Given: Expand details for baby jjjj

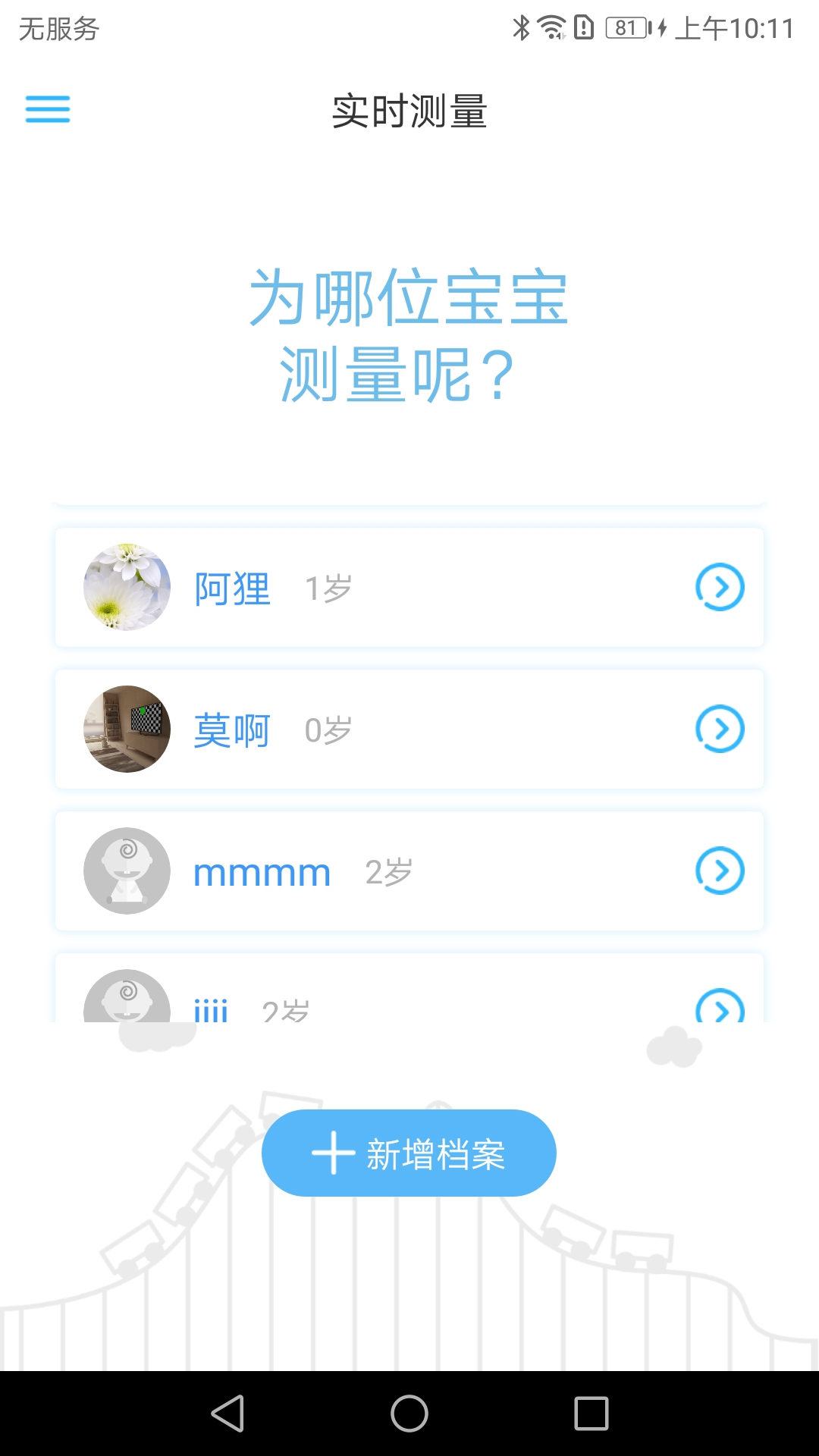Looking at the screenshot, I should tap(719, 1009).
